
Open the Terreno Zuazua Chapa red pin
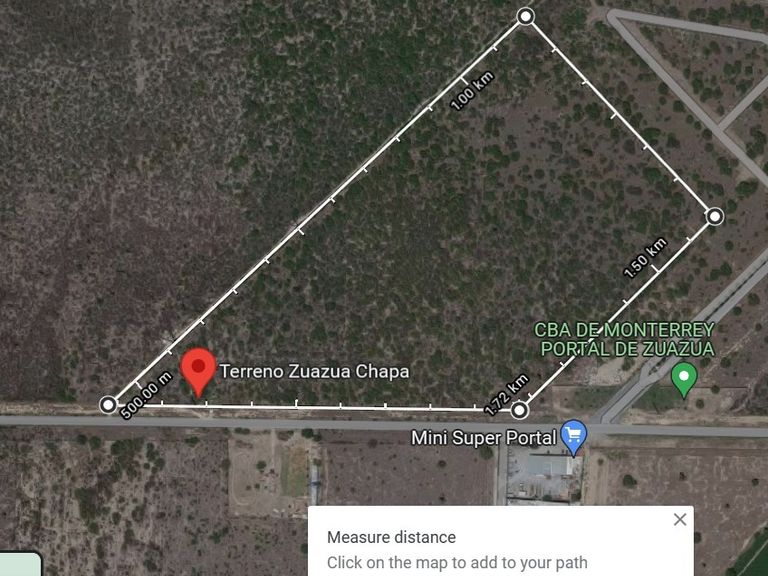[x=199, y=369]
